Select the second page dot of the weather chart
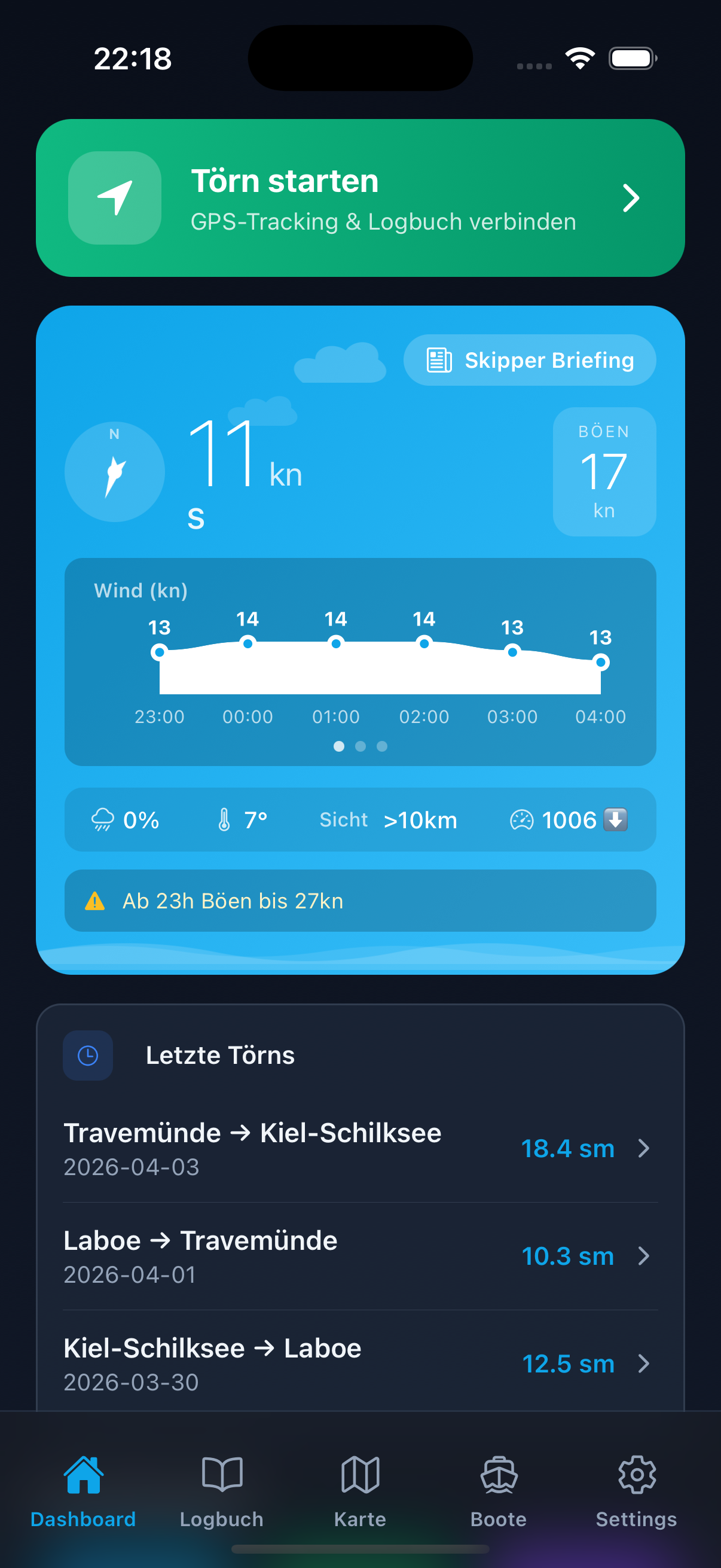 [361, 746]
